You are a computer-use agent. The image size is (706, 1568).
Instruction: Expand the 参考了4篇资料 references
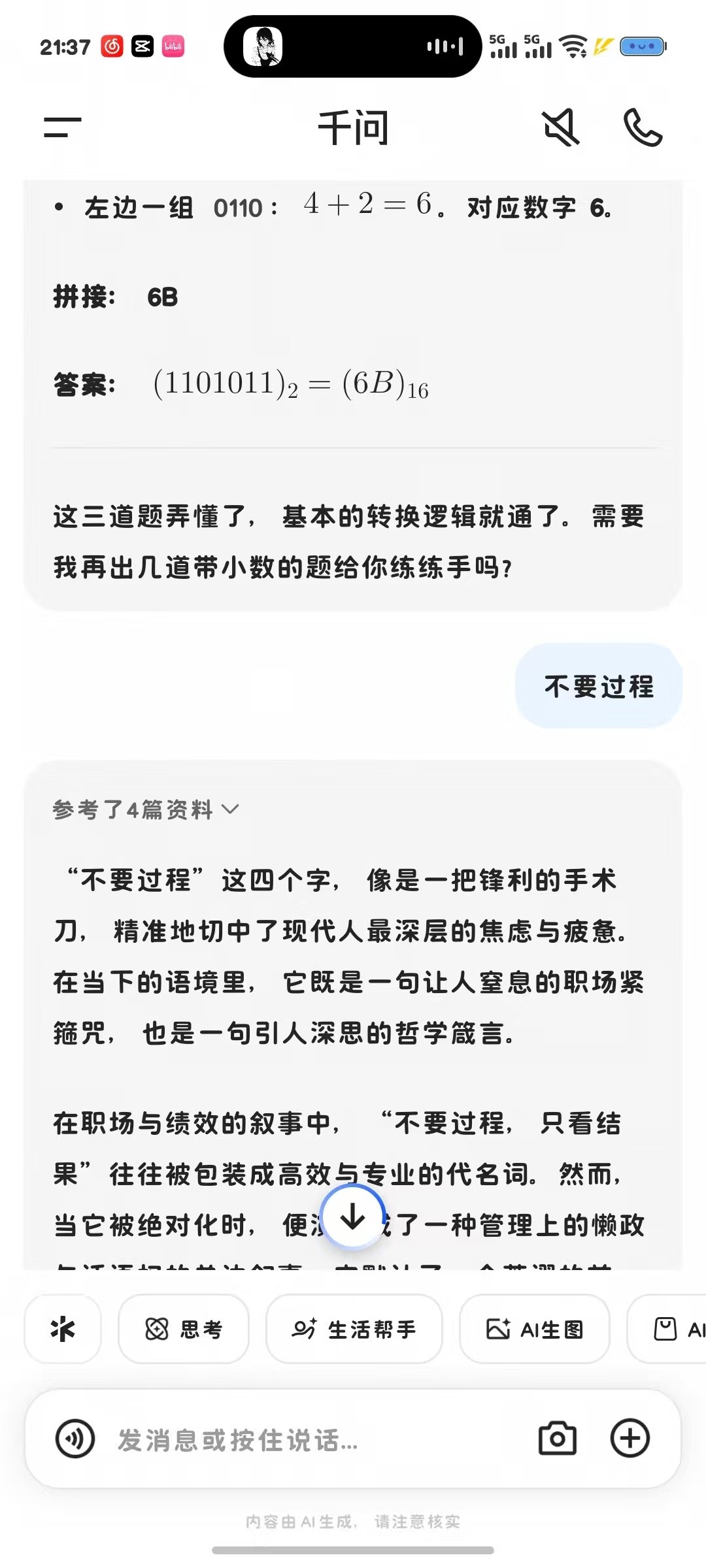click(x=146, y=809)
